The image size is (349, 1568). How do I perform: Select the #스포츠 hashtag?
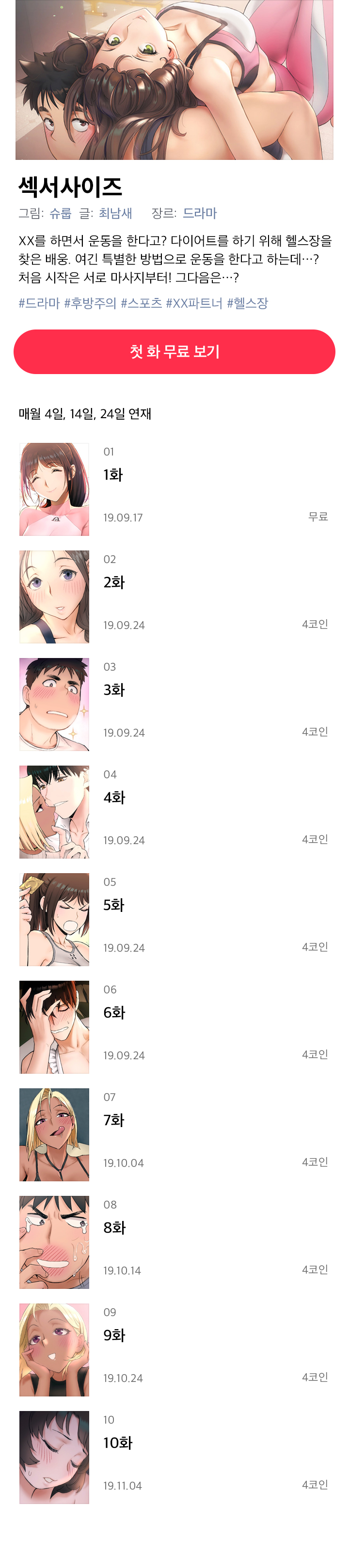point(142,303)
